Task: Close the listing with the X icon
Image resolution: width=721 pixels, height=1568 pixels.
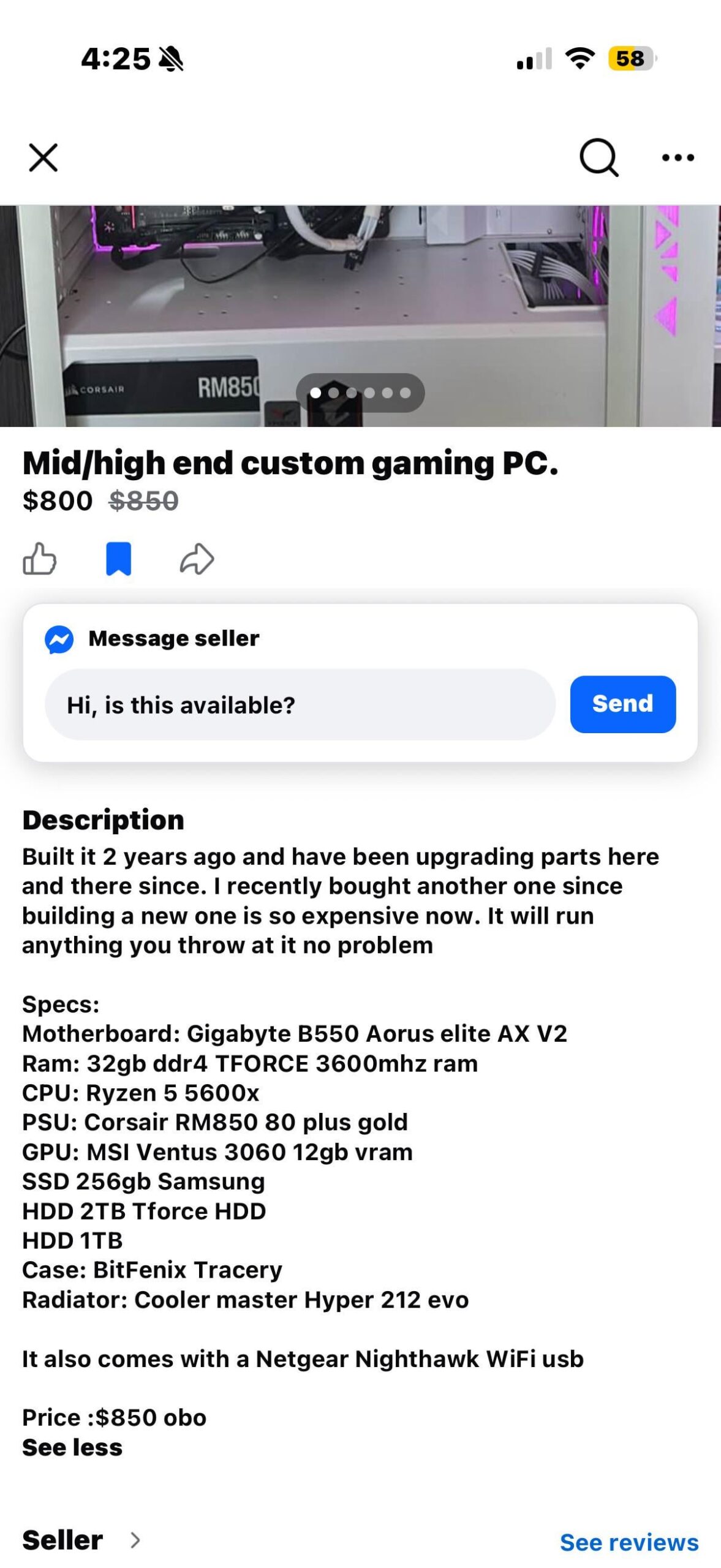Action: 43,158
